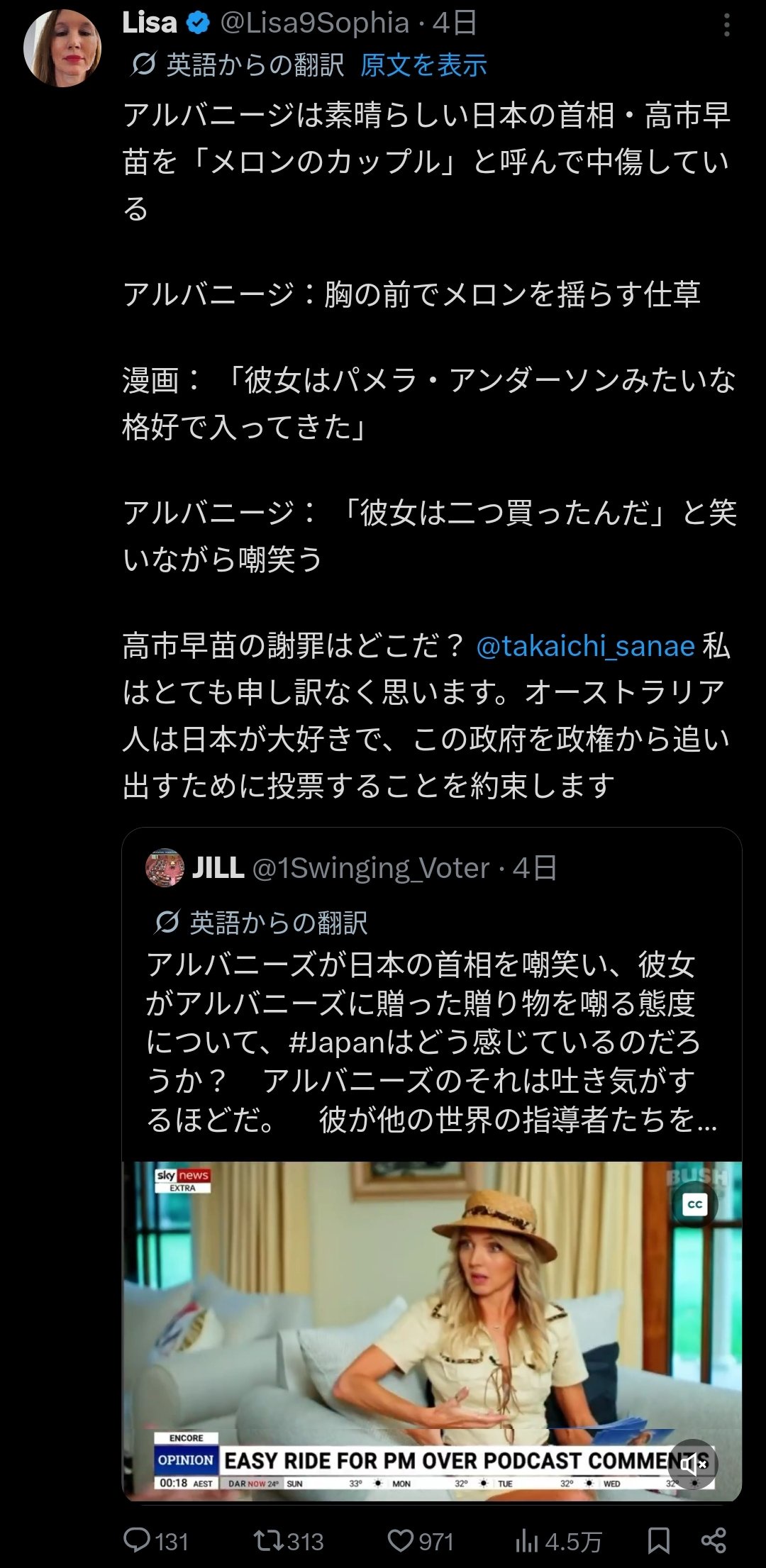
Task: Reply to Lisa's post
Action: (156, 1540)
